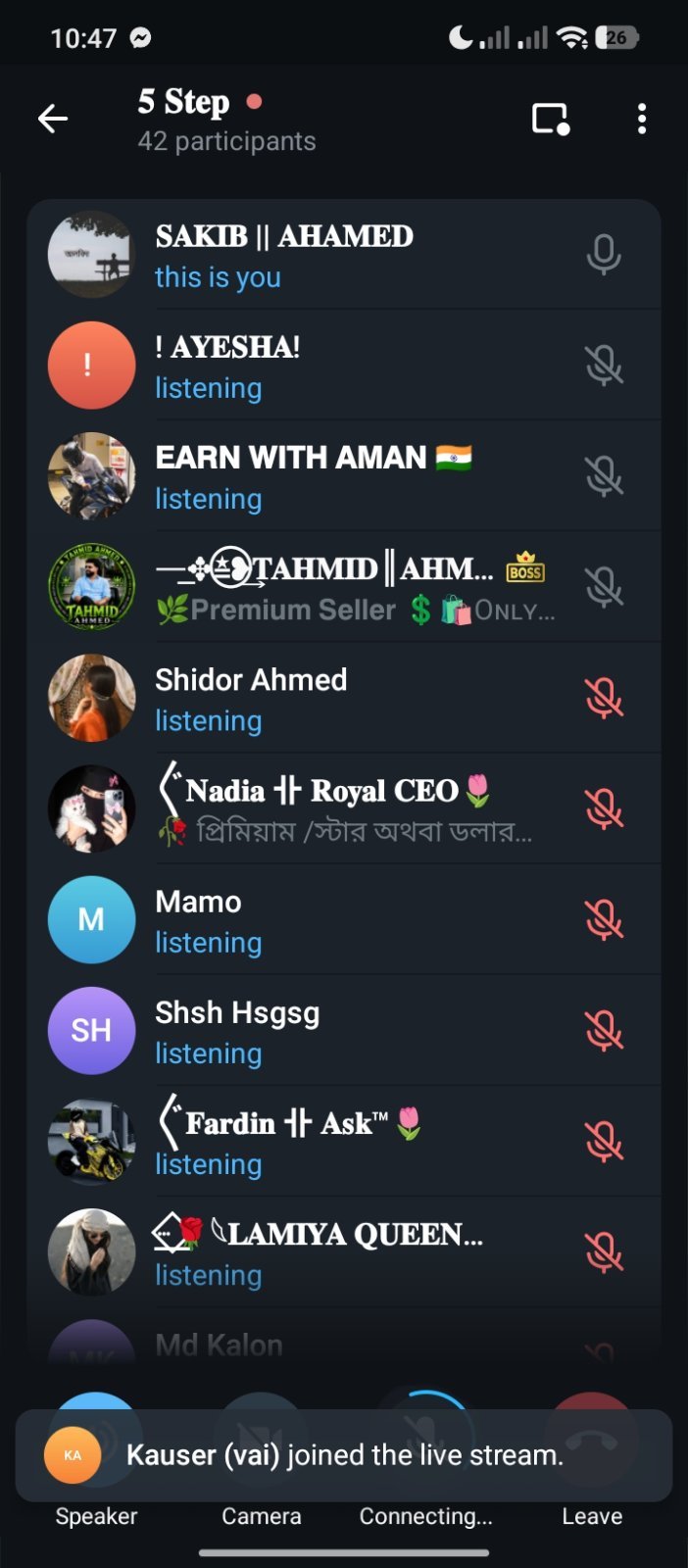Leave the live stream

[592, 1460]
